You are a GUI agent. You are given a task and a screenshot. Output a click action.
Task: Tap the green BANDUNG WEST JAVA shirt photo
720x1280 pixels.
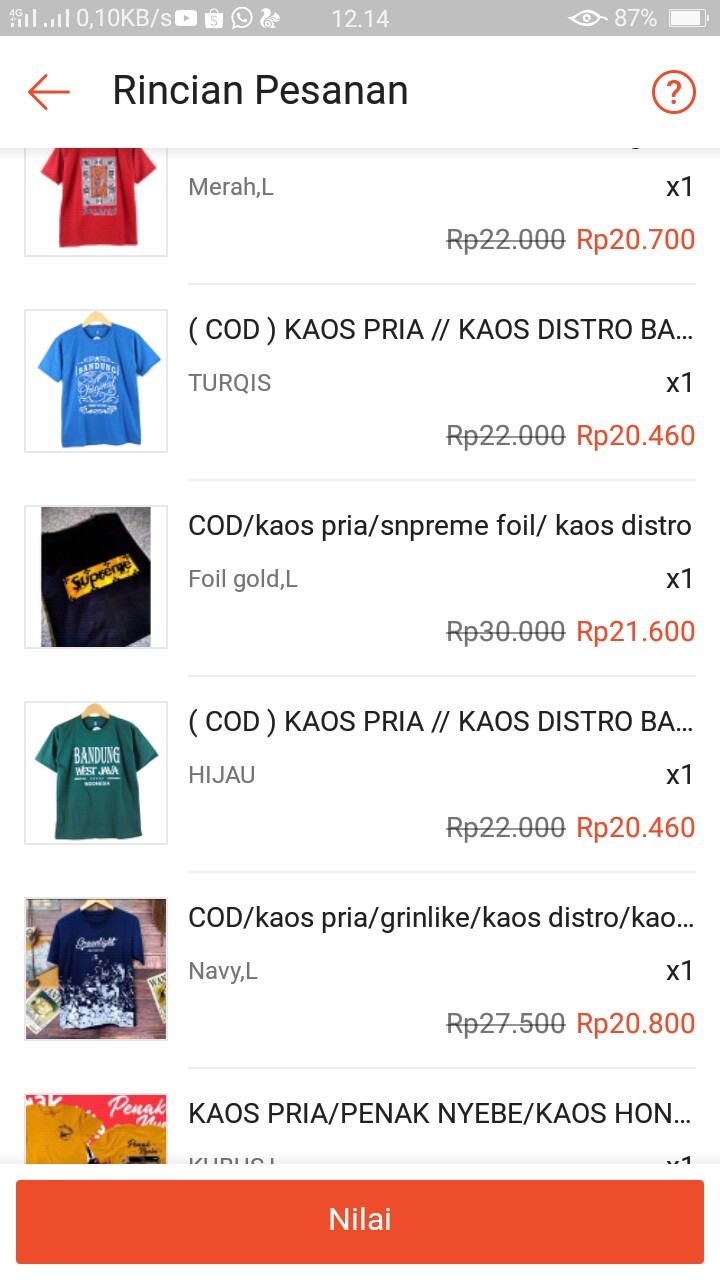95,772
